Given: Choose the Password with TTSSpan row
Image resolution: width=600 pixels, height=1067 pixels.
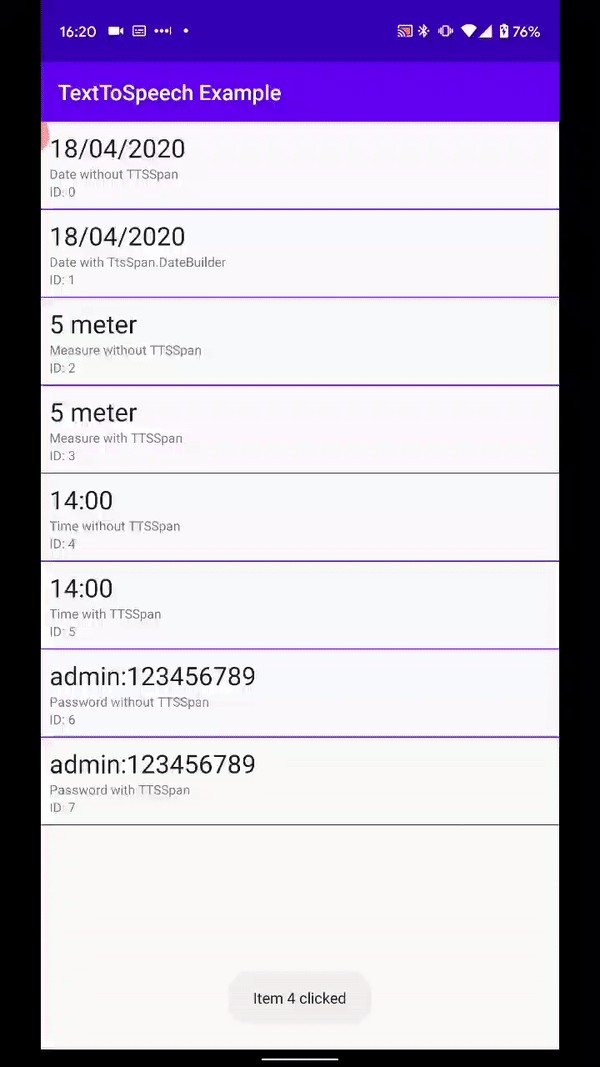Looking at the screenshot, I should (300, 781).
